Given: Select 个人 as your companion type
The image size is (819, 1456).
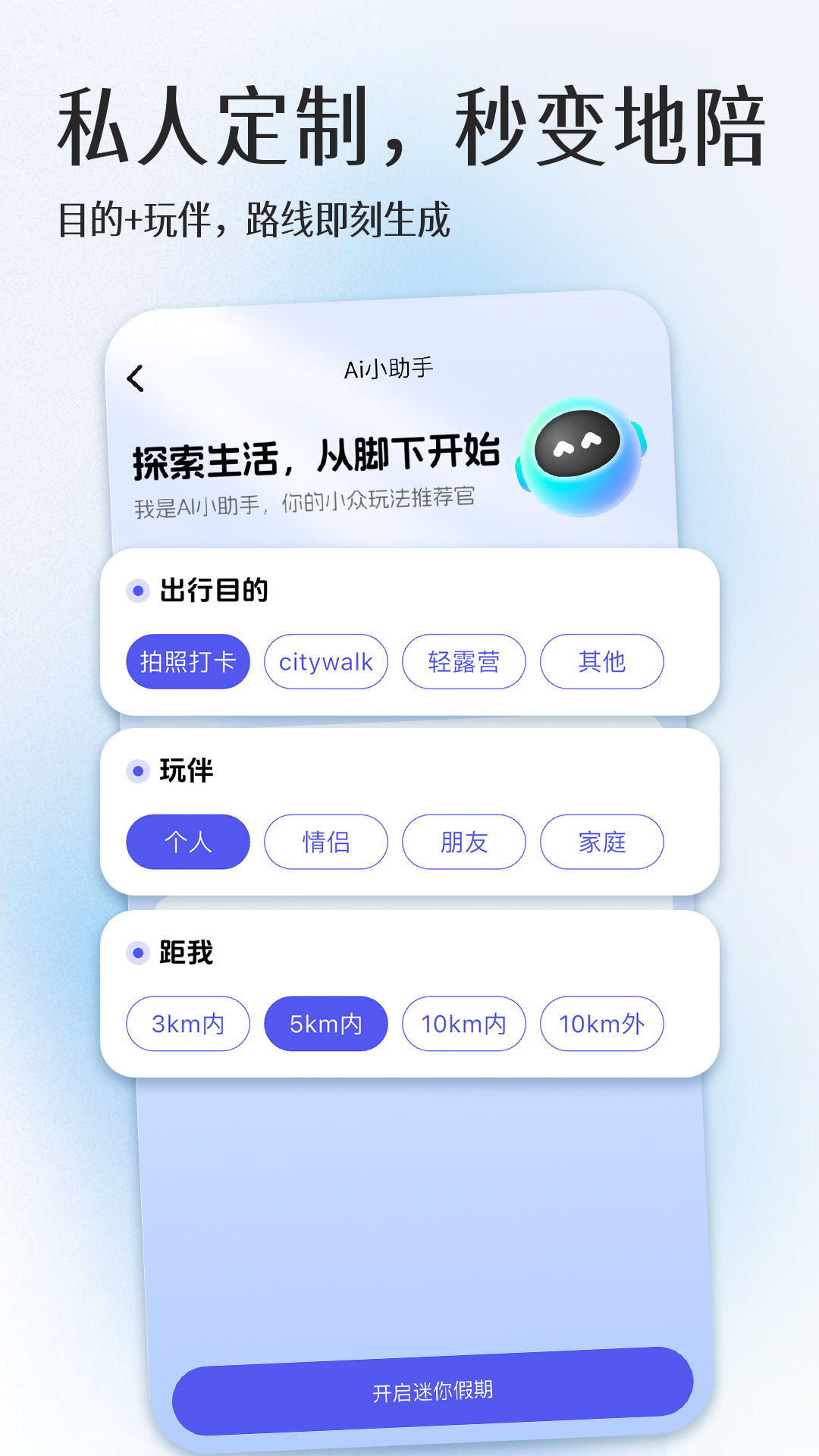Looking at the screenshot, I should click(x=187, y=842).
